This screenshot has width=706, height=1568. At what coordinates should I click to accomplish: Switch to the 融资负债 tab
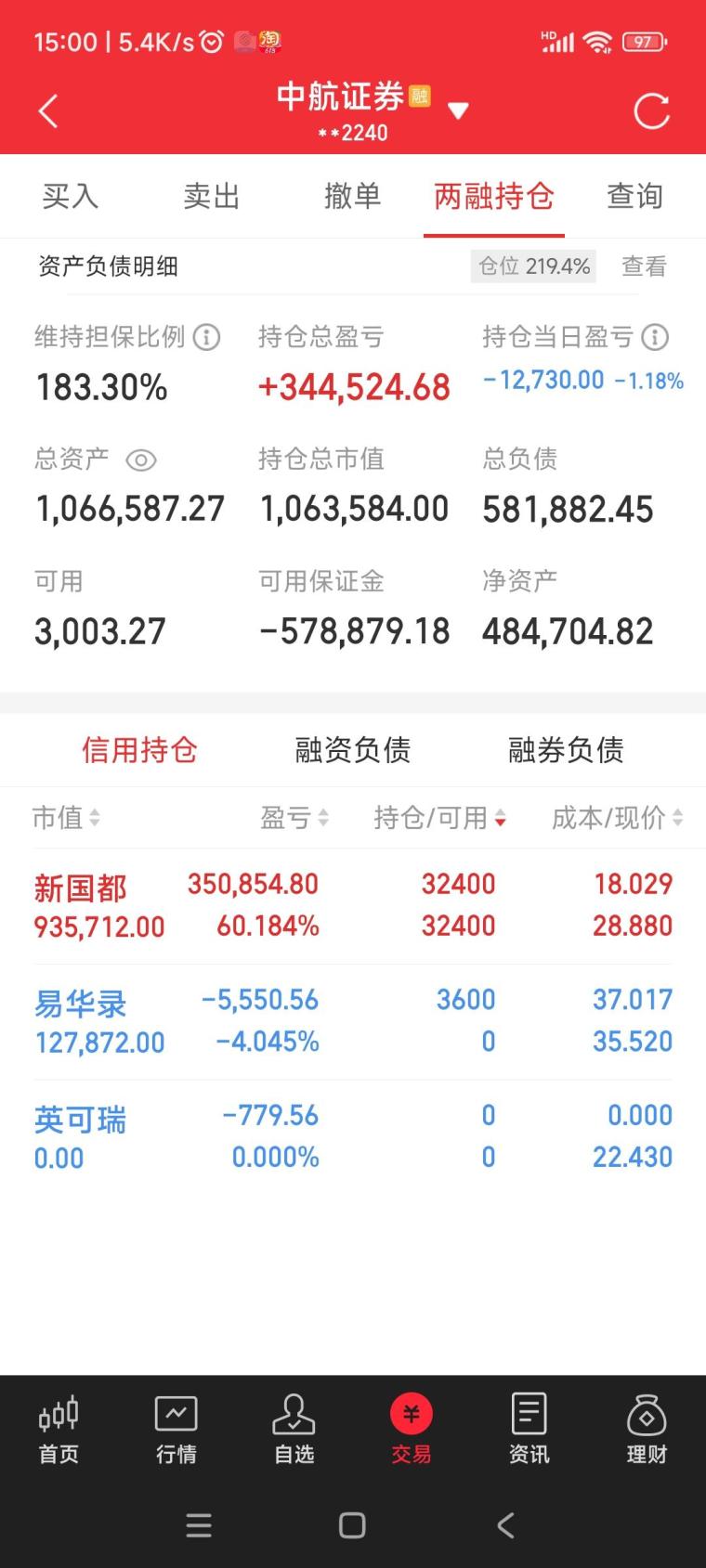click(353, 750)
